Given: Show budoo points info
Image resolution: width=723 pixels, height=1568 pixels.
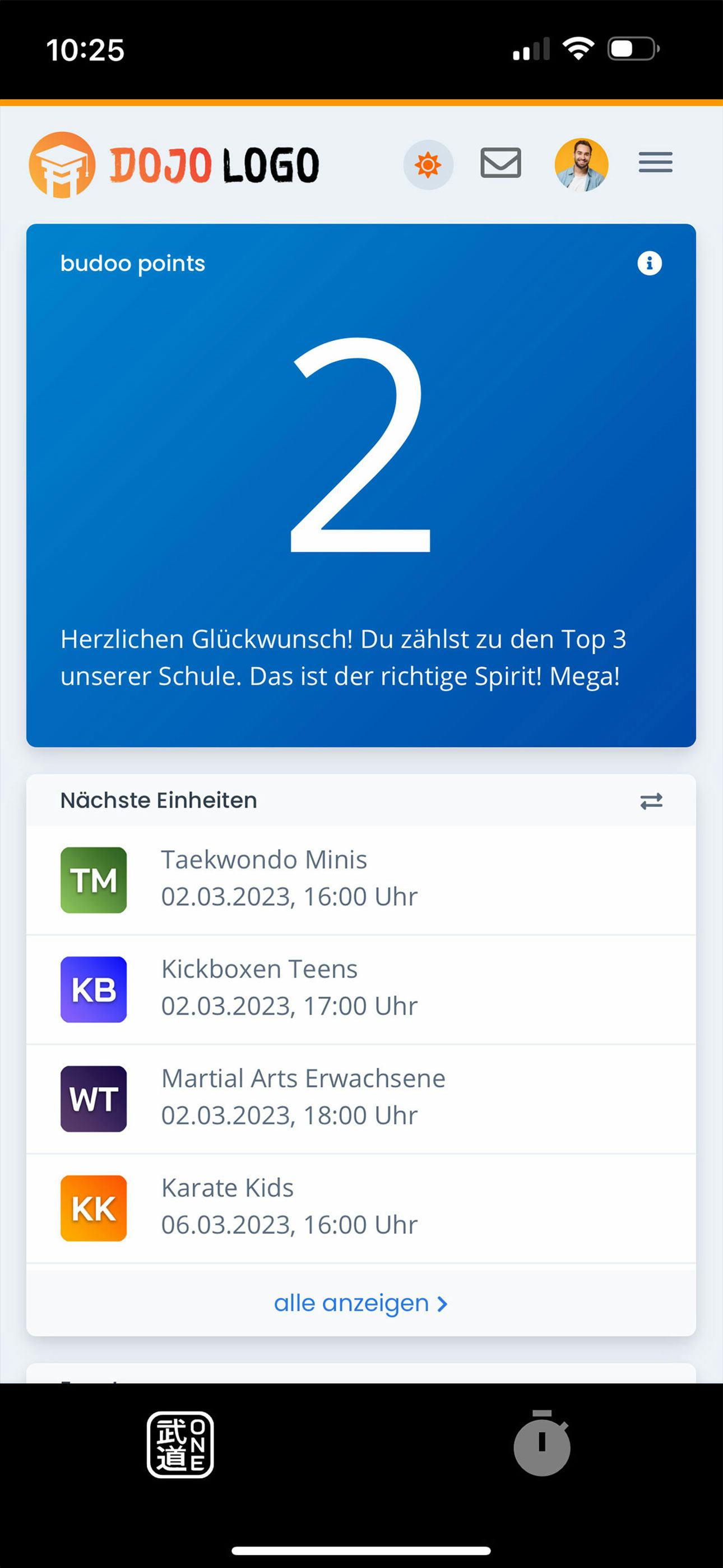Looking at the screenshot, I should coord(649,264).
